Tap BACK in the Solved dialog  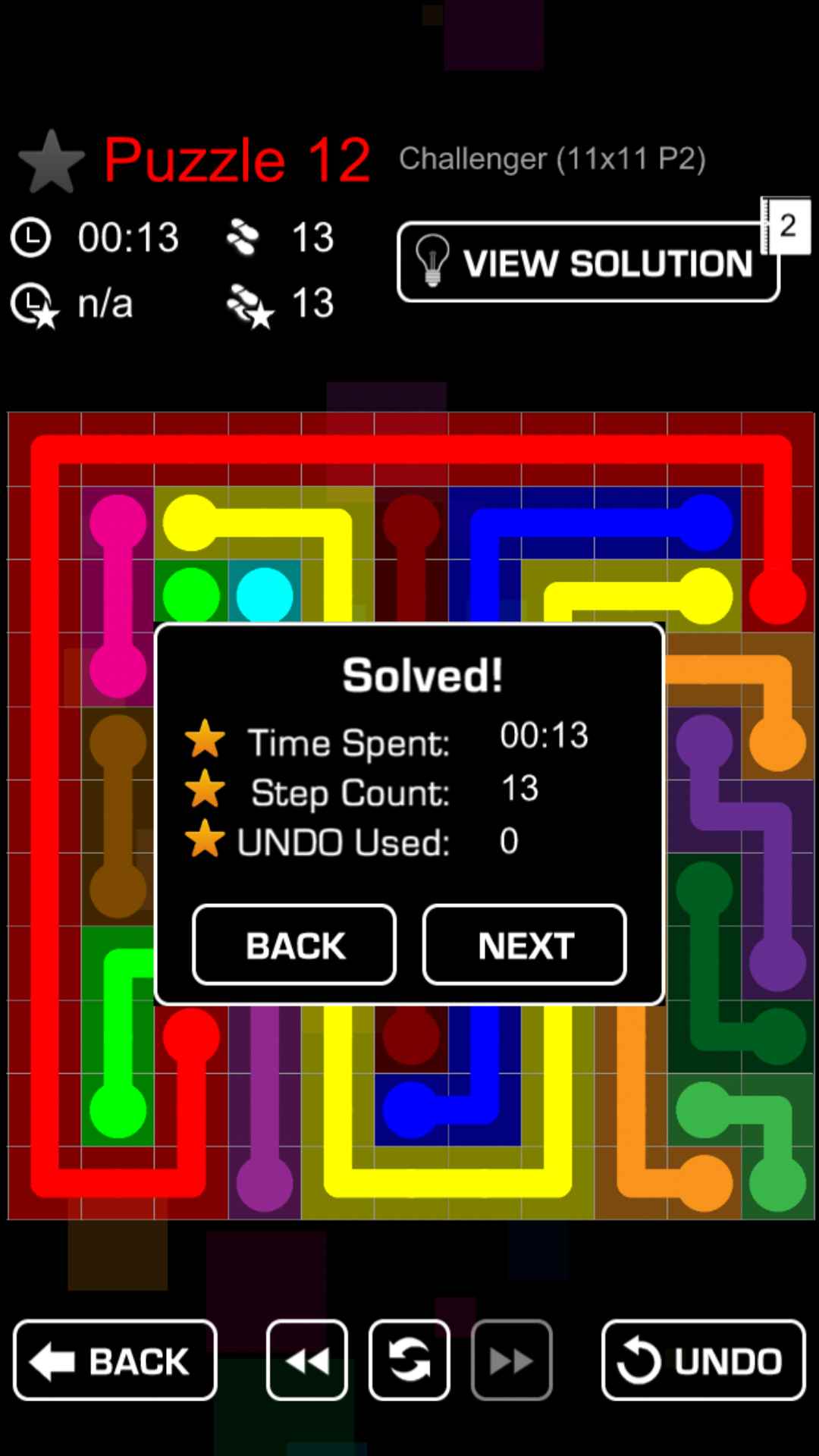pyautogui.click(x=294, y=945)
